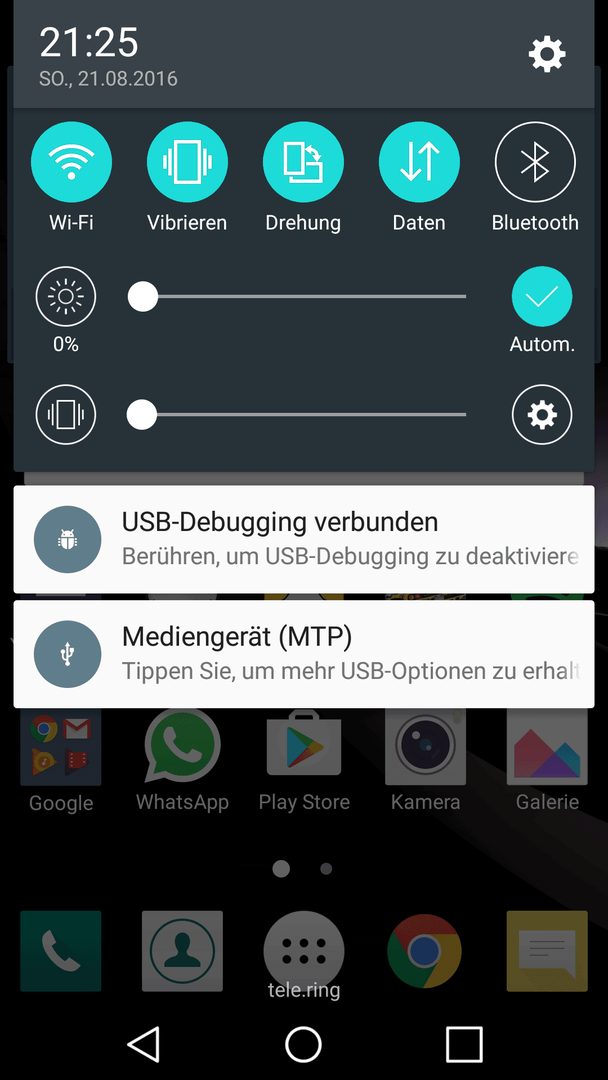
Task: Disable the Drehung auto-rotate toggle
Action: coord(303,162)
